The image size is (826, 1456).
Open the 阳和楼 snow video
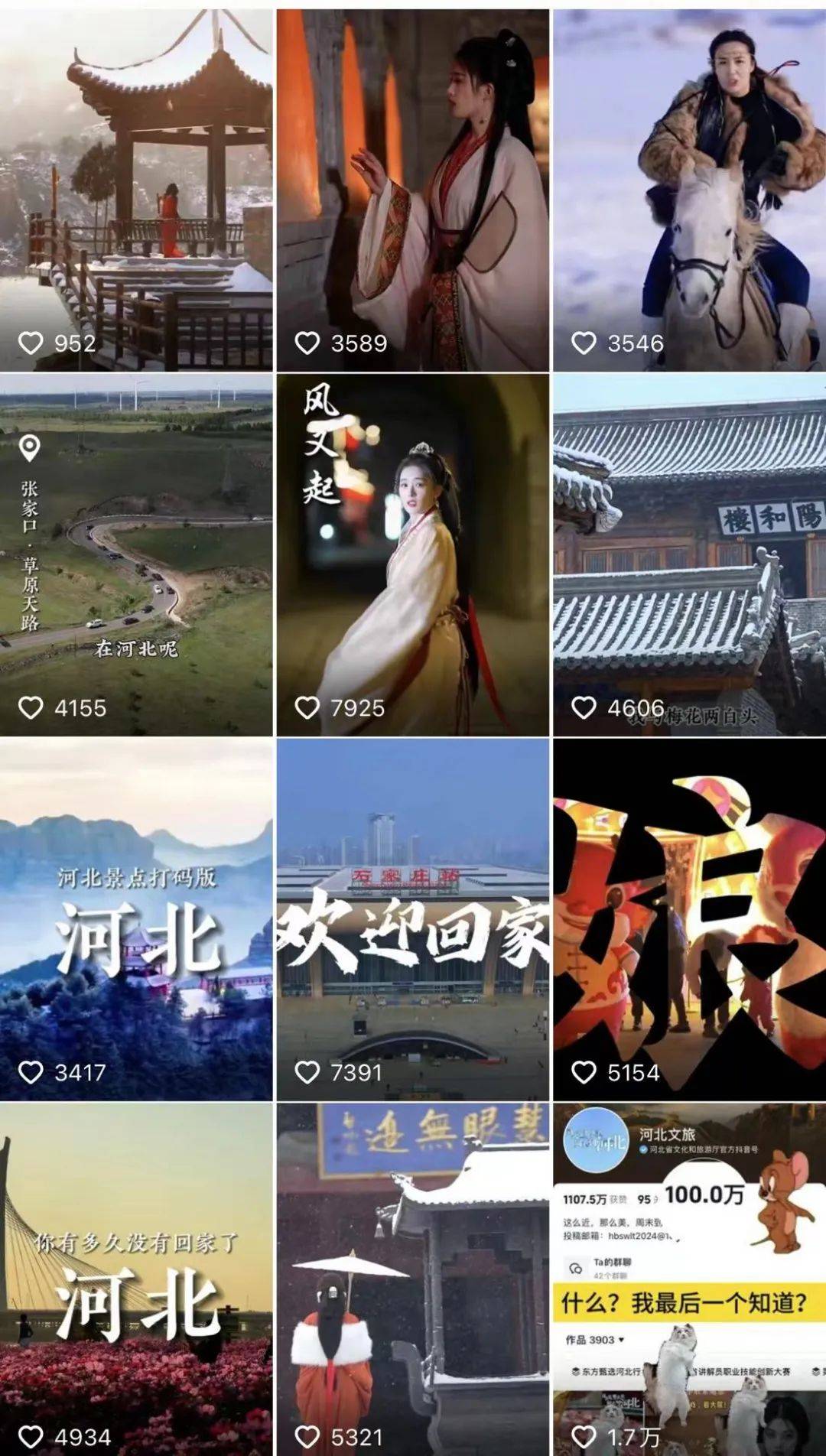[x=690, y=554]
